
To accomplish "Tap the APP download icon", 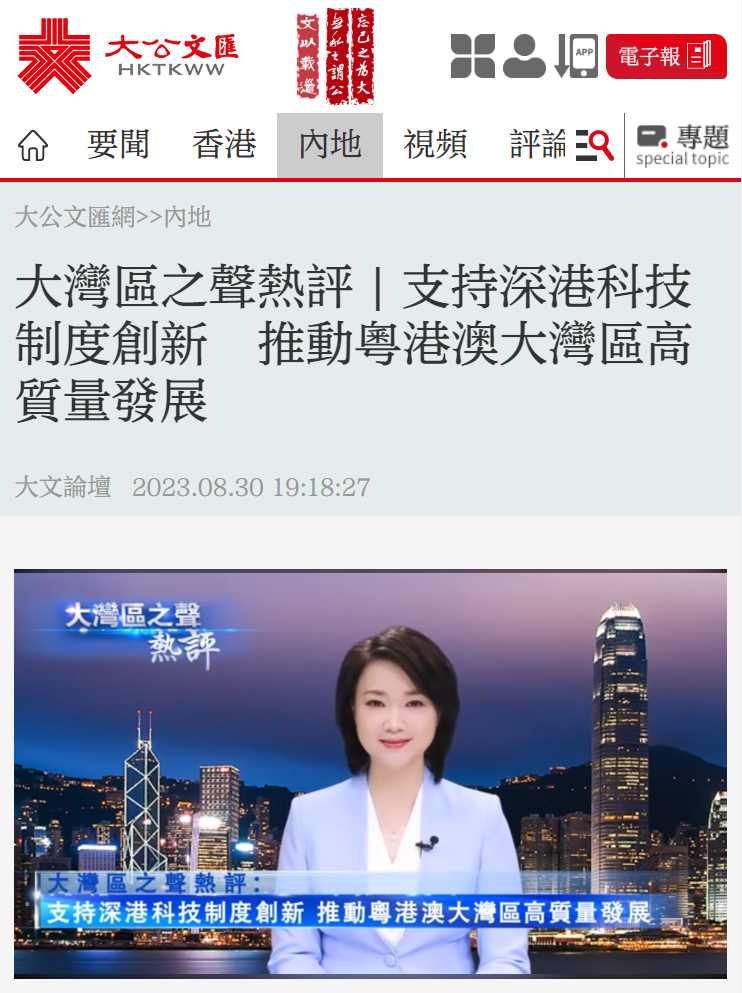I will tap(575, 56).
